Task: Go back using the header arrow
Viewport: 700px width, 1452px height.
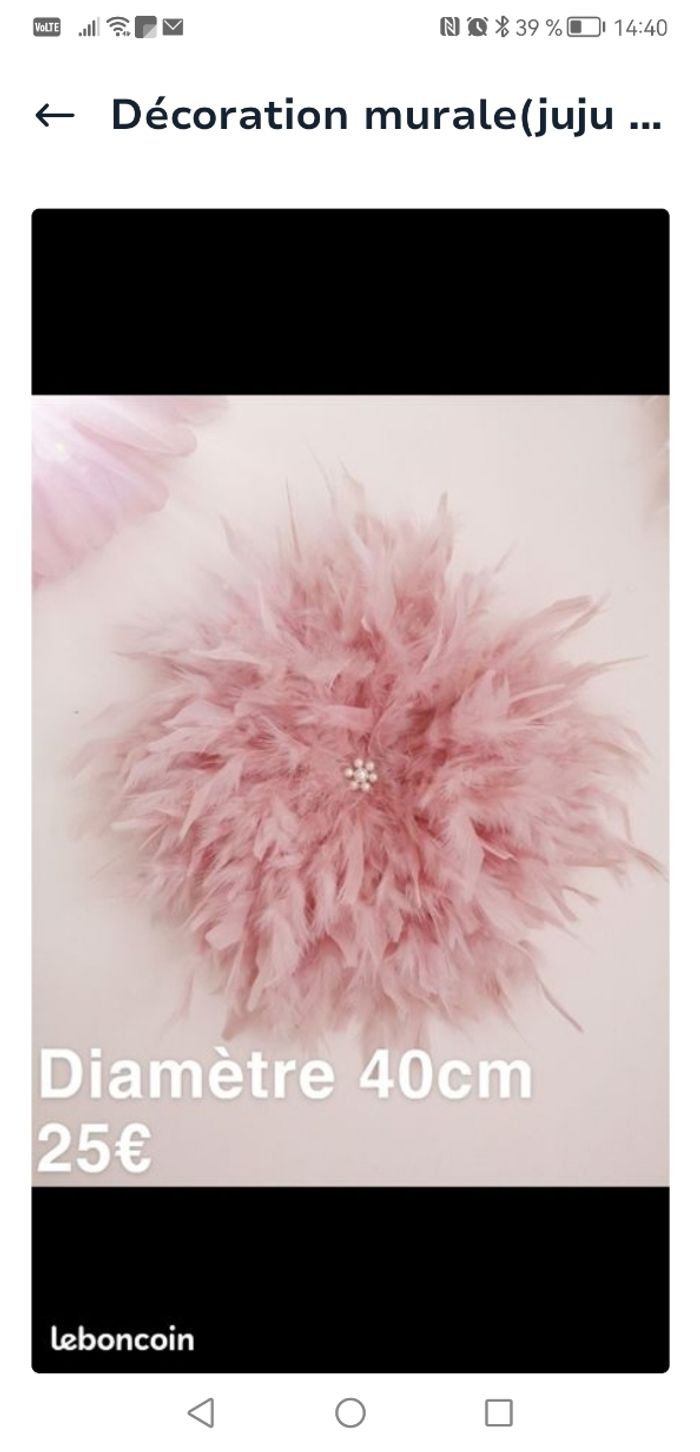Action: click(x=55, y=116)
